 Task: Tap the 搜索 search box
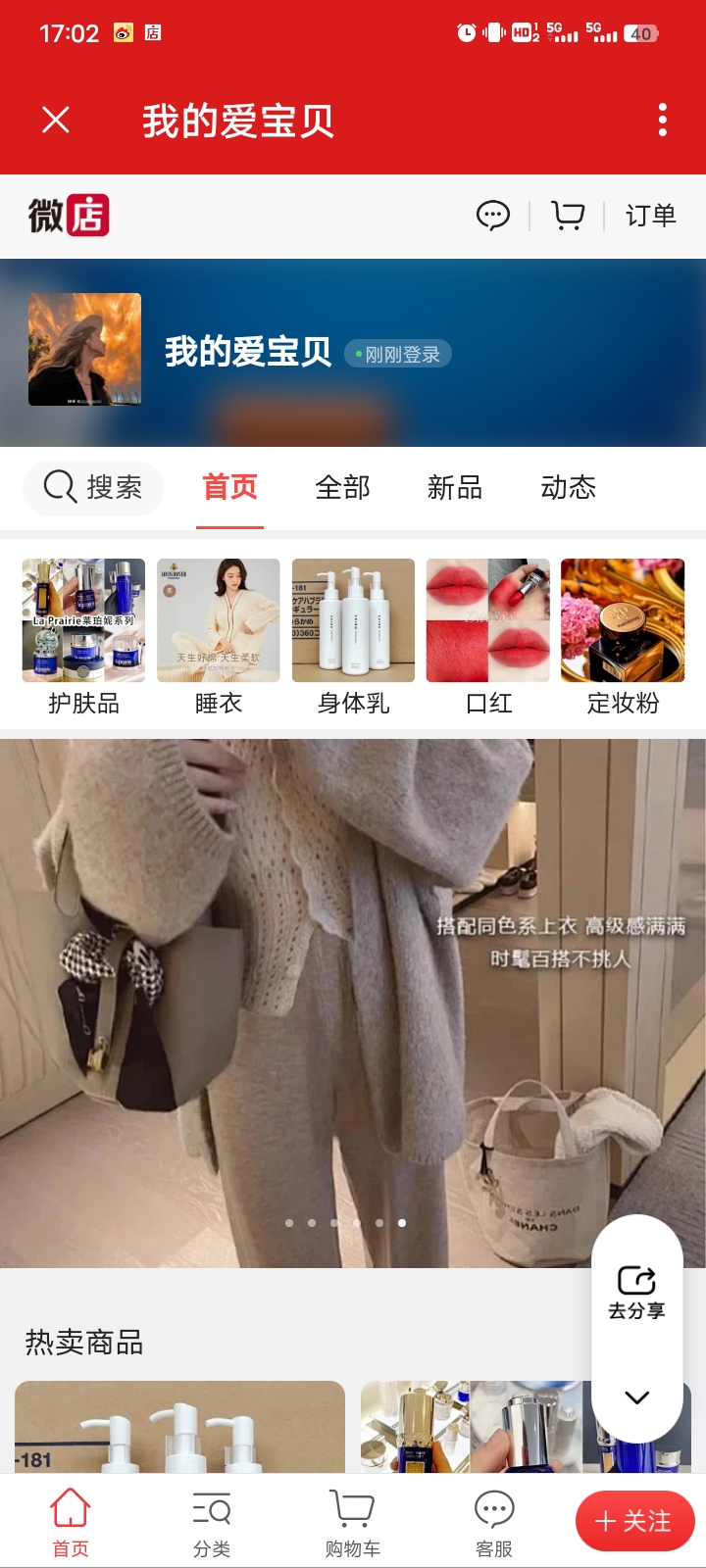tap(94, 487)
